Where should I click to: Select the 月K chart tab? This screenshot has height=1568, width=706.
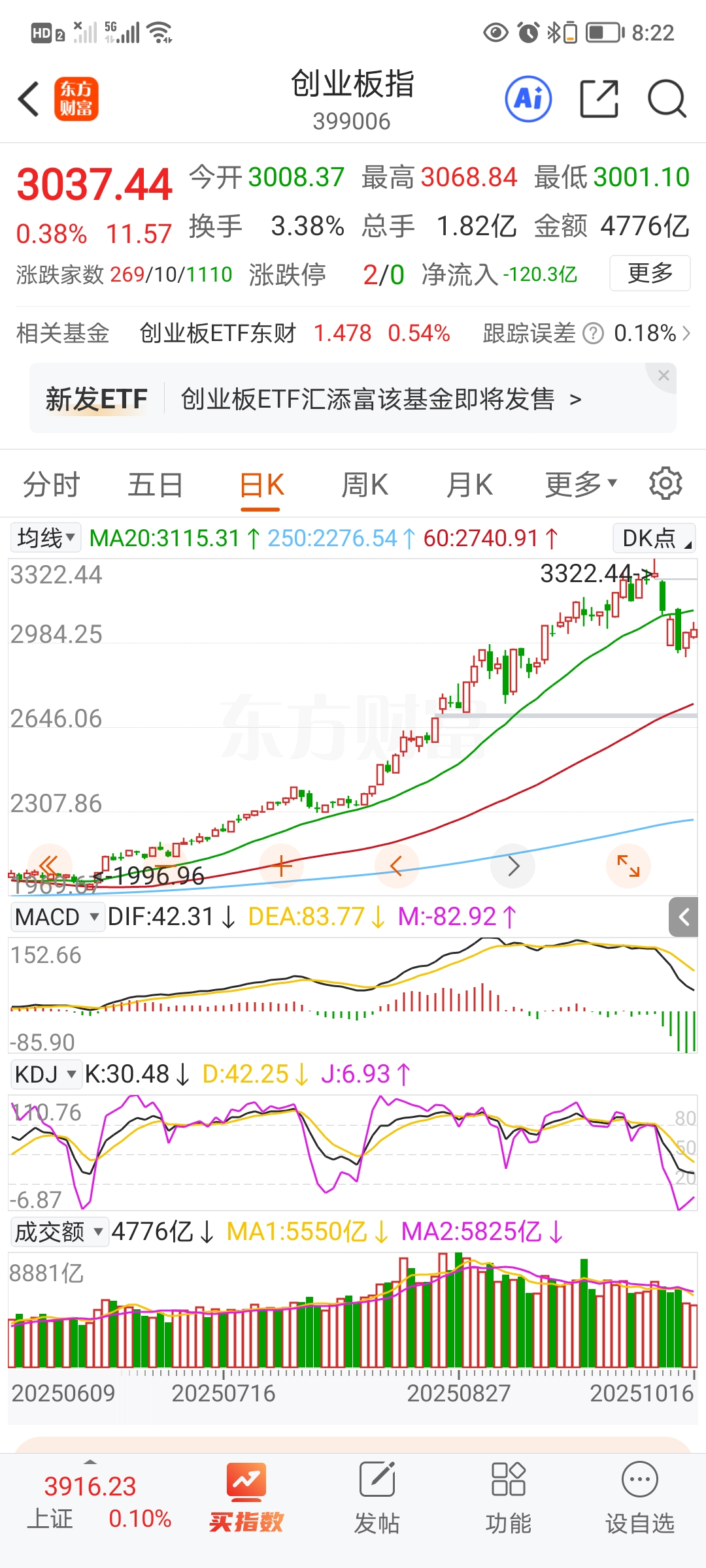click(x=469, y=485)
